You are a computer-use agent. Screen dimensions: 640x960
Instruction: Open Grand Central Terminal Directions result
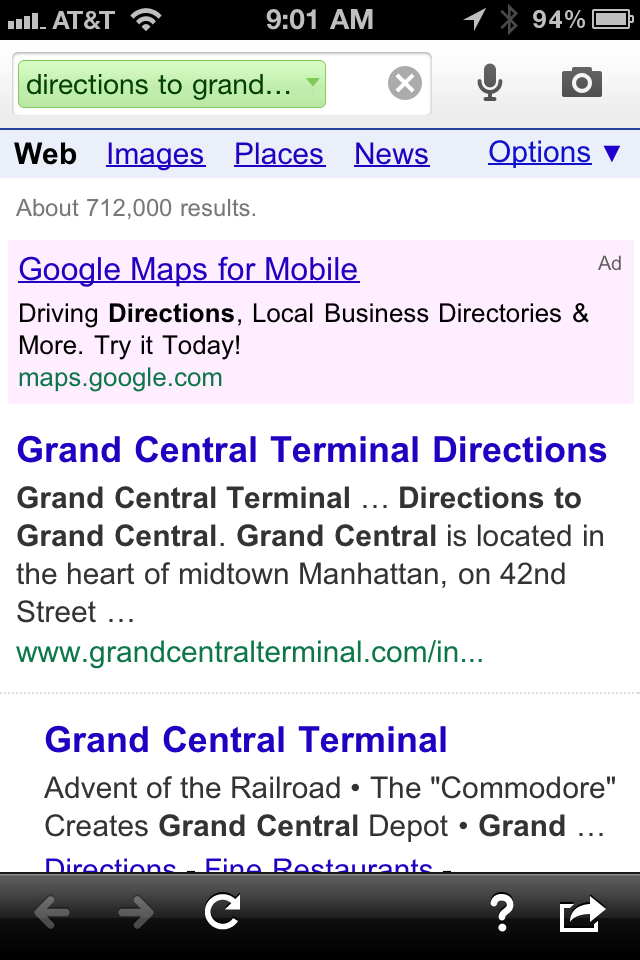312,450
